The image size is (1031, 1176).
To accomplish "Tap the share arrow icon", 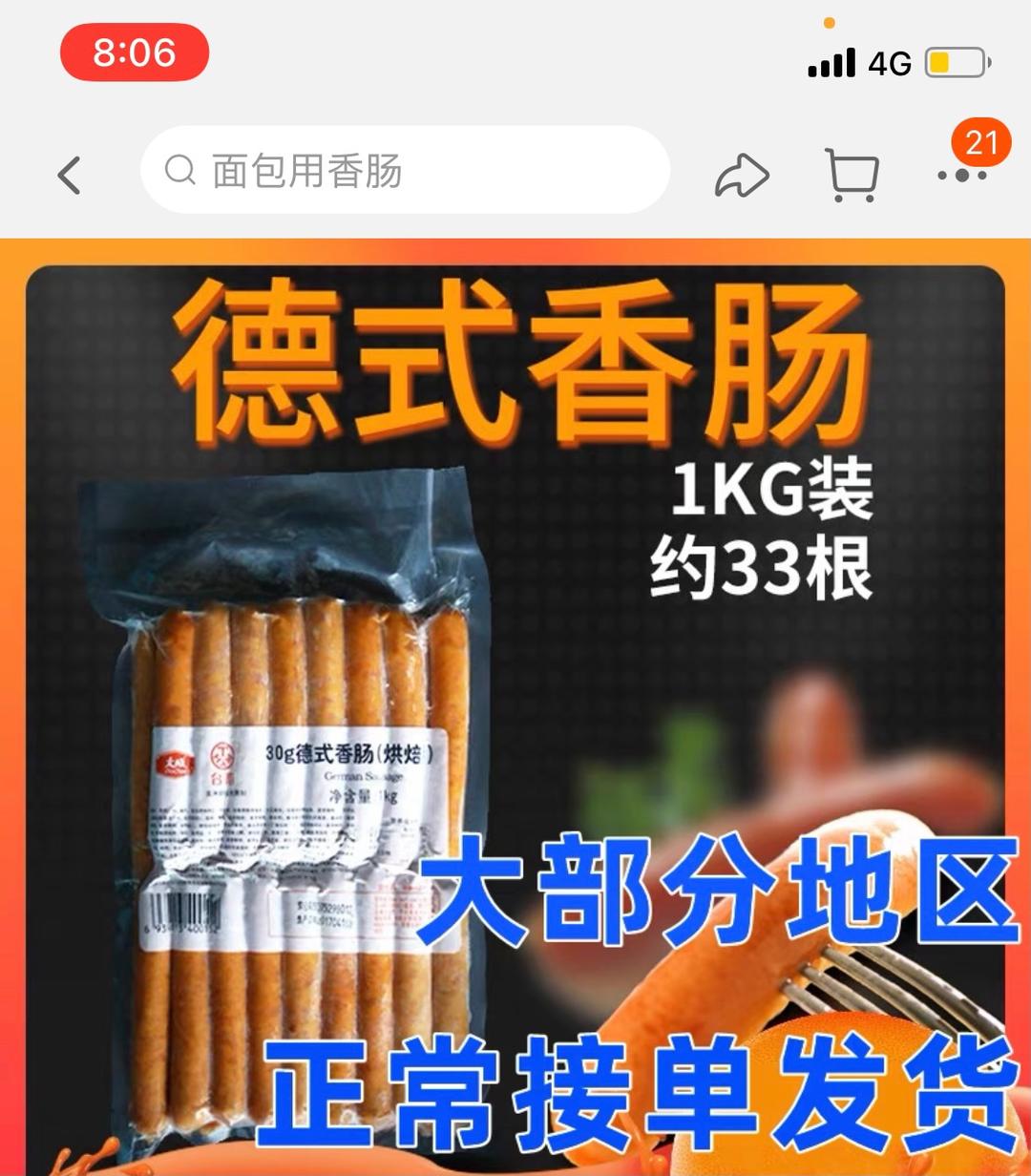I will coord(744,173).
